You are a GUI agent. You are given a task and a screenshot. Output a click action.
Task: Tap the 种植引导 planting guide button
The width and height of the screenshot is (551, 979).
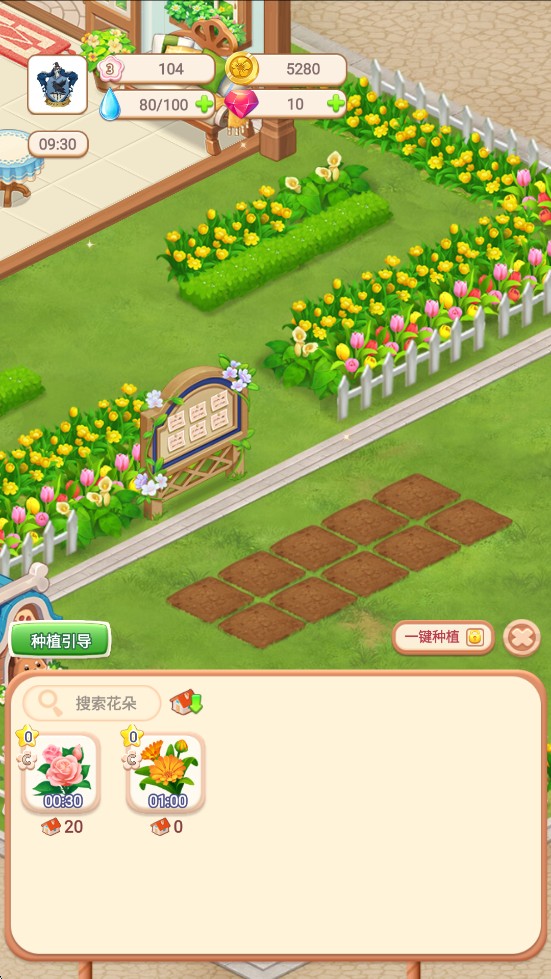[x=61, y=641]
